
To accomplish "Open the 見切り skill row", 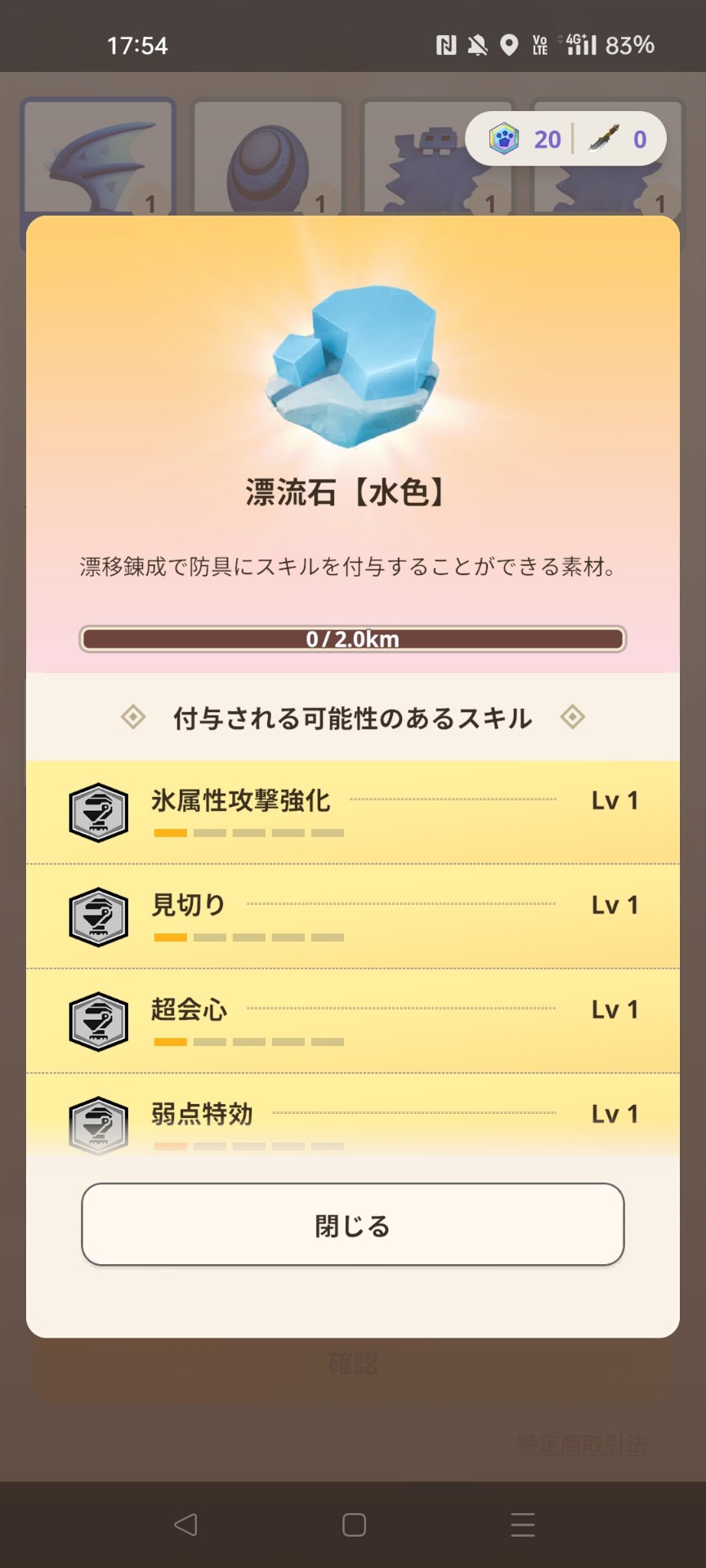I will click(353, 916).
